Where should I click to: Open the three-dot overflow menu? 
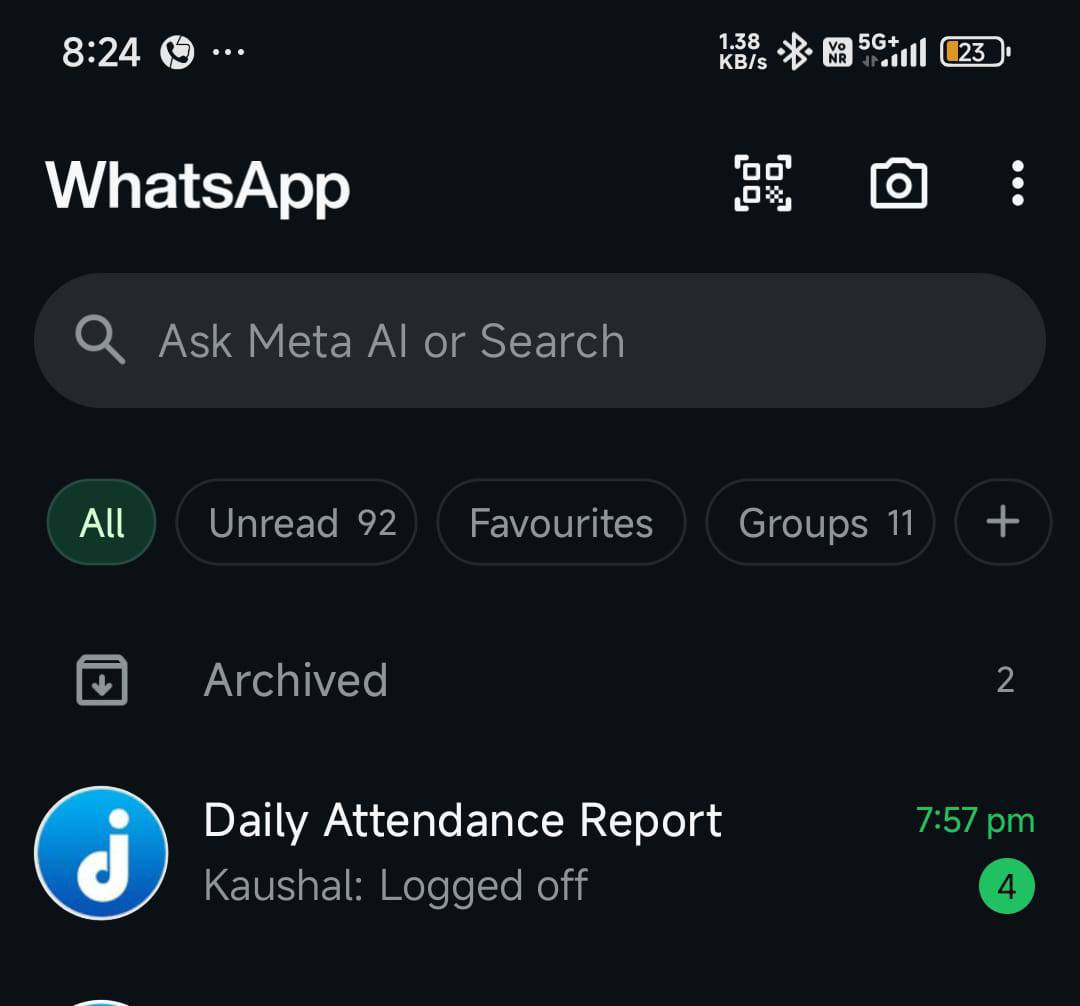(x=1017, y=184)
